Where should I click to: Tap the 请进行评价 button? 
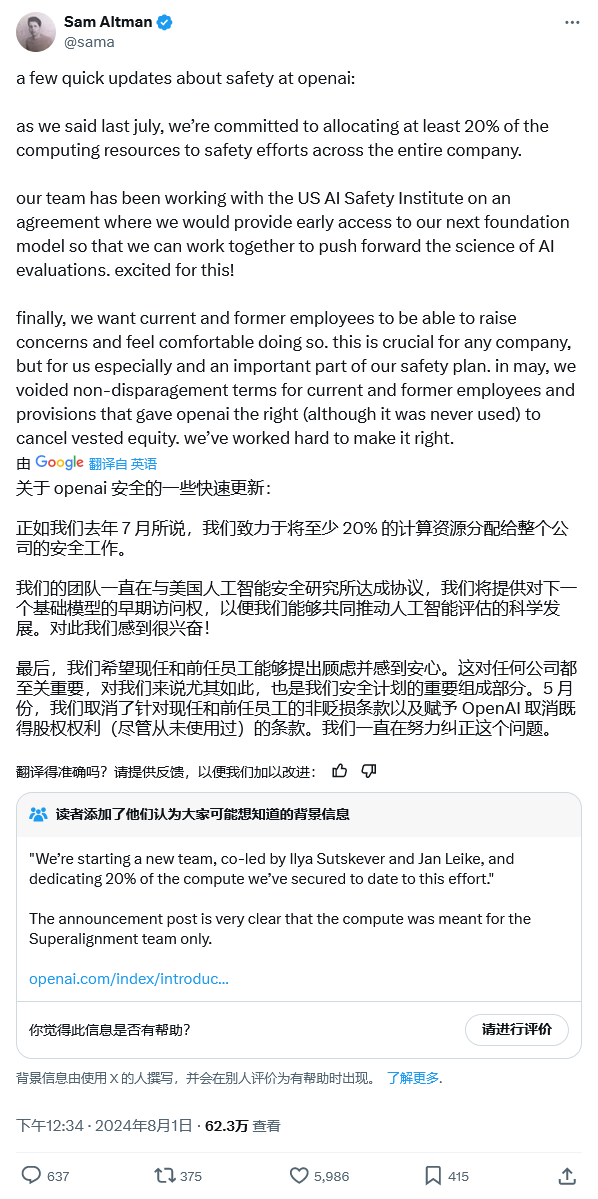point(517,1029)
